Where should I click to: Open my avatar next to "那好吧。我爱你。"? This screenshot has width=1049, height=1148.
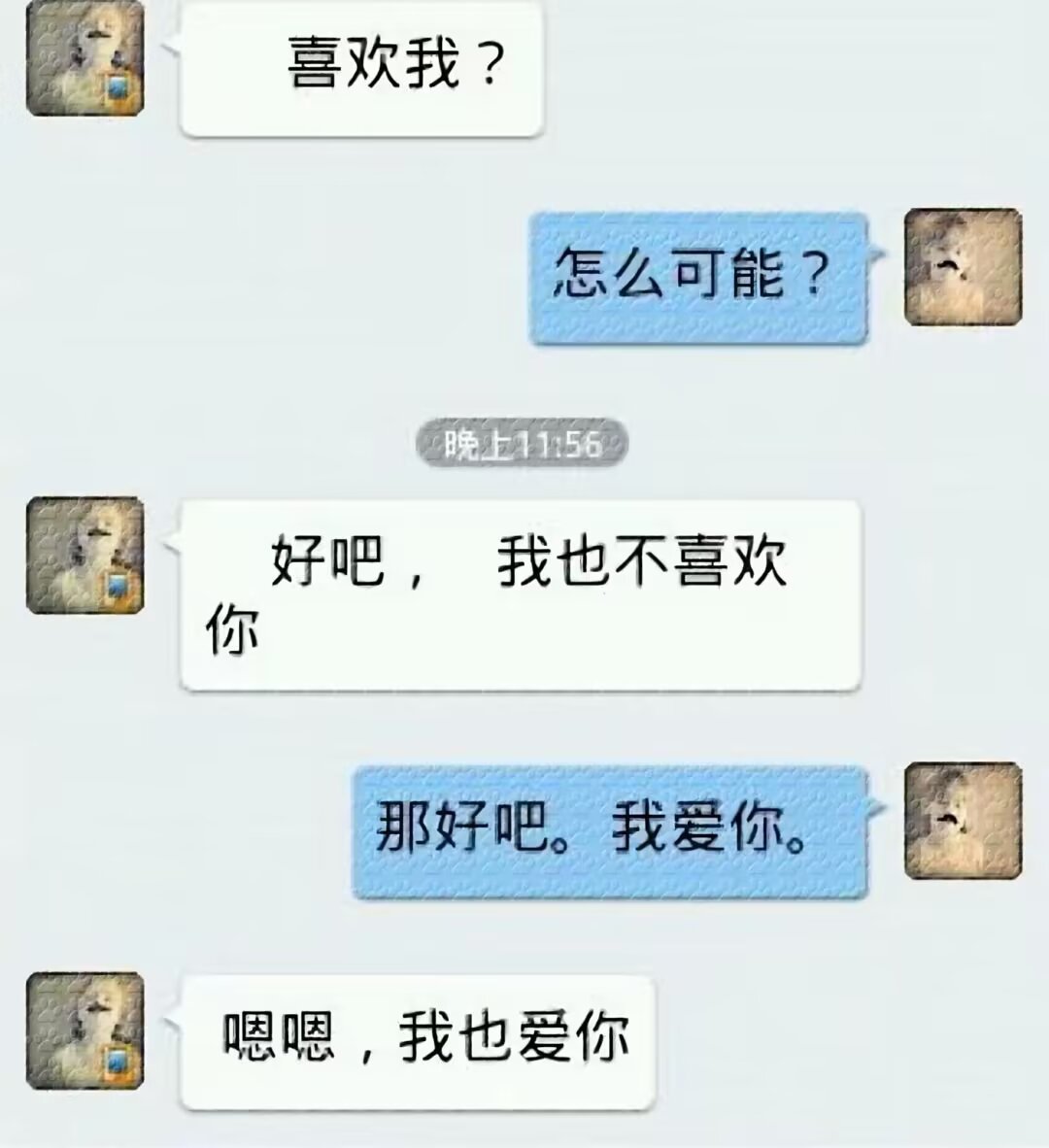[x=963, y=821]
